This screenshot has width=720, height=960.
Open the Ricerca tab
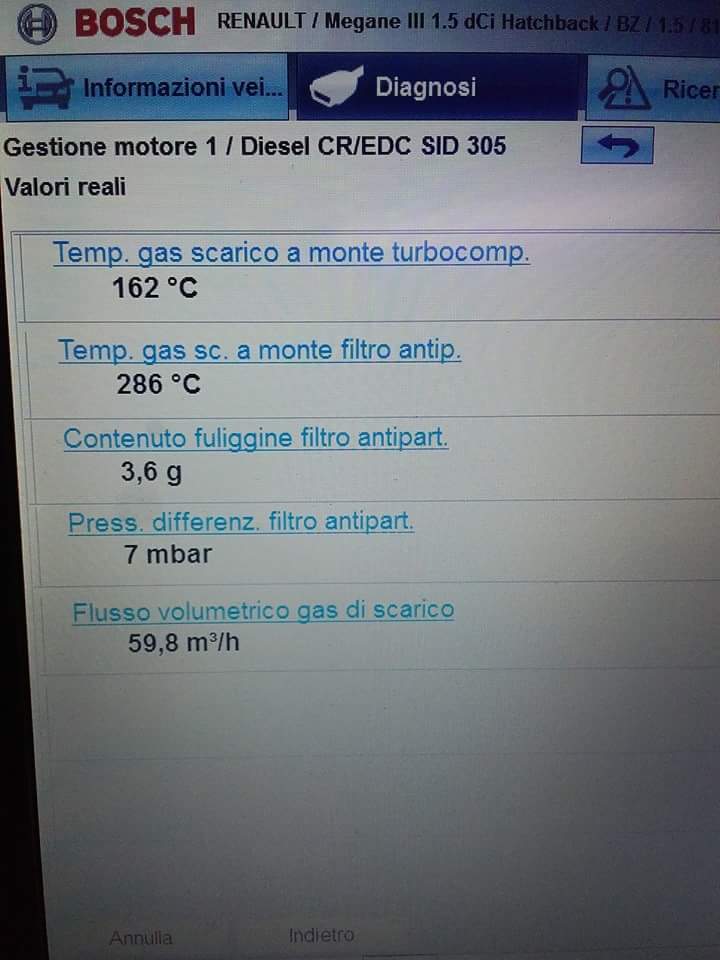click(x=656, y=90)
